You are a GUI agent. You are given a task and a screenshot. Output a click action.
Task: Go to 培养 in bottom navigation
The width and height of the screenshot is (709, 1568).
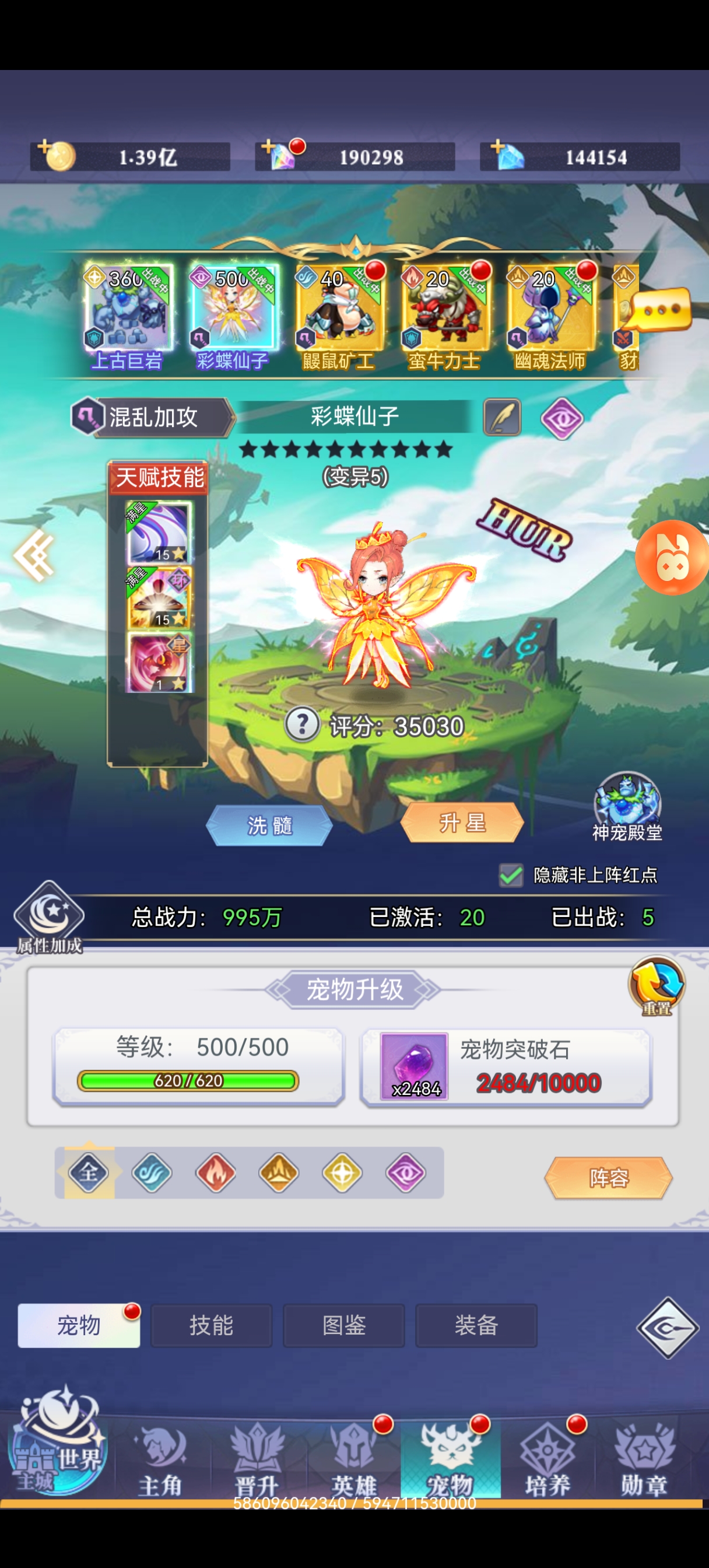coord(547,1461)
